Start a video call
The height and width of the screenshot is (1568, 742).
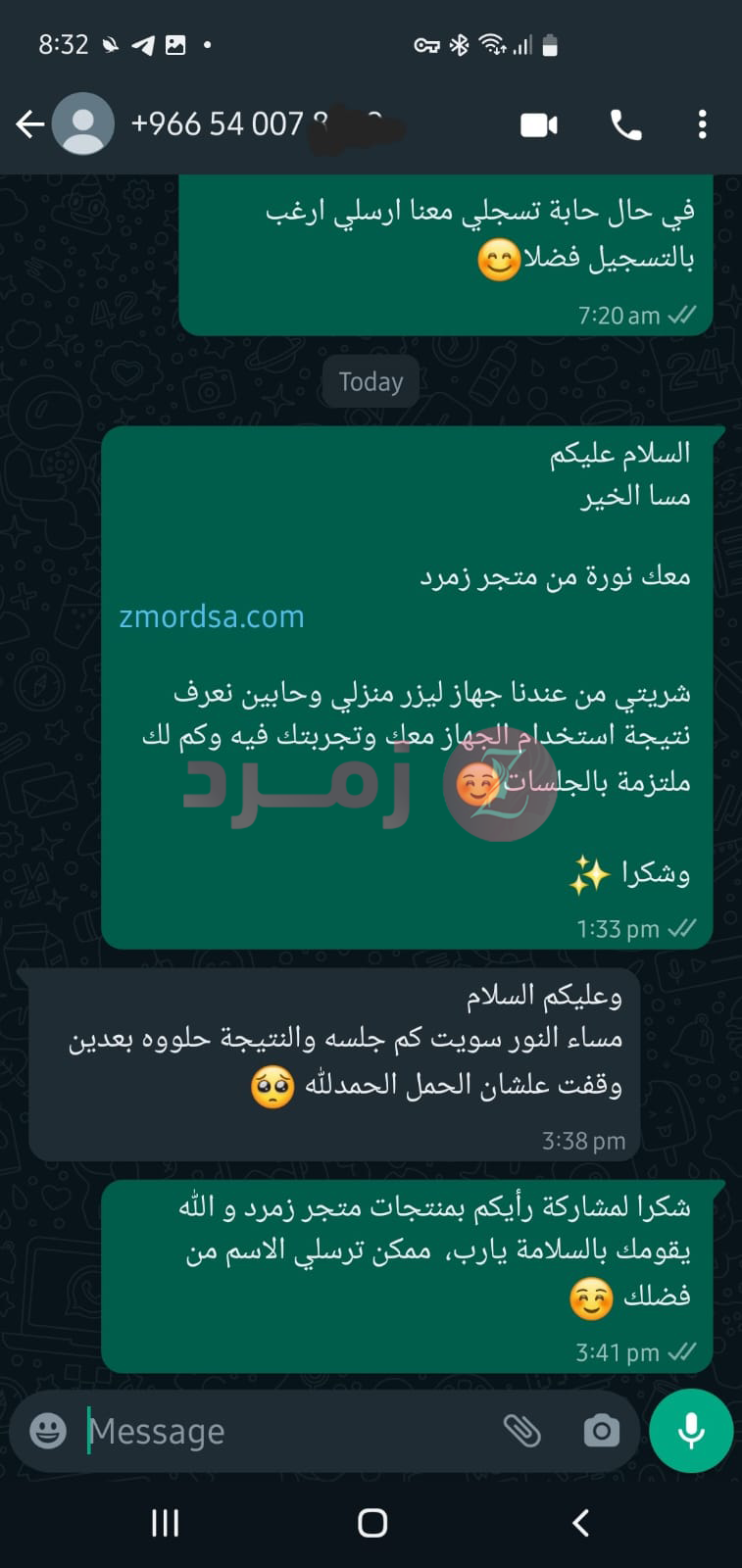pyautogui.click(x=538, y=124)
